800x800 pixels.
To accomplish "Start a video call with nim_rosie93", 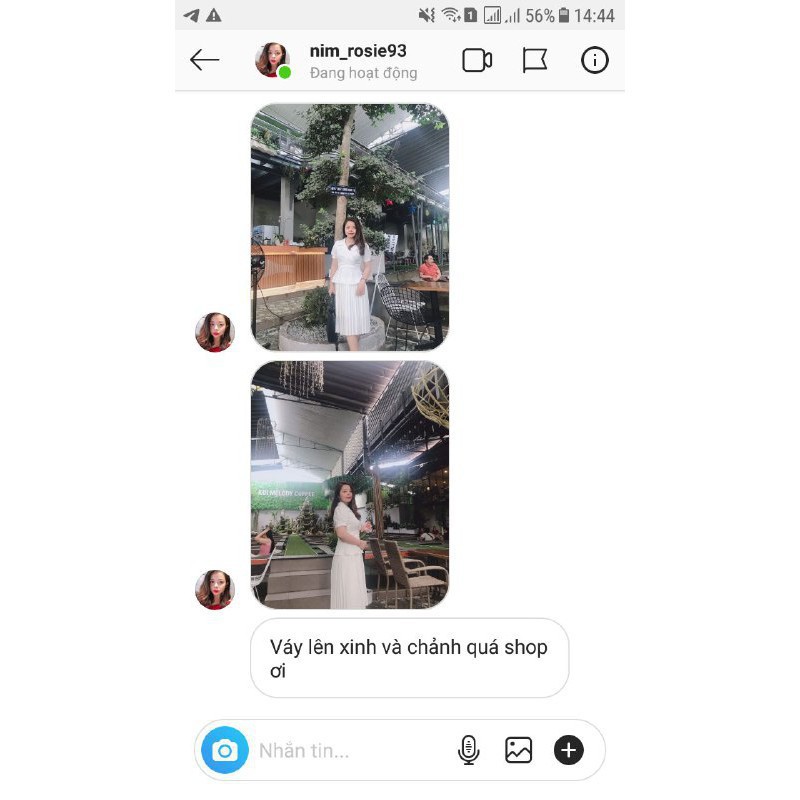I will coord(477,60).
